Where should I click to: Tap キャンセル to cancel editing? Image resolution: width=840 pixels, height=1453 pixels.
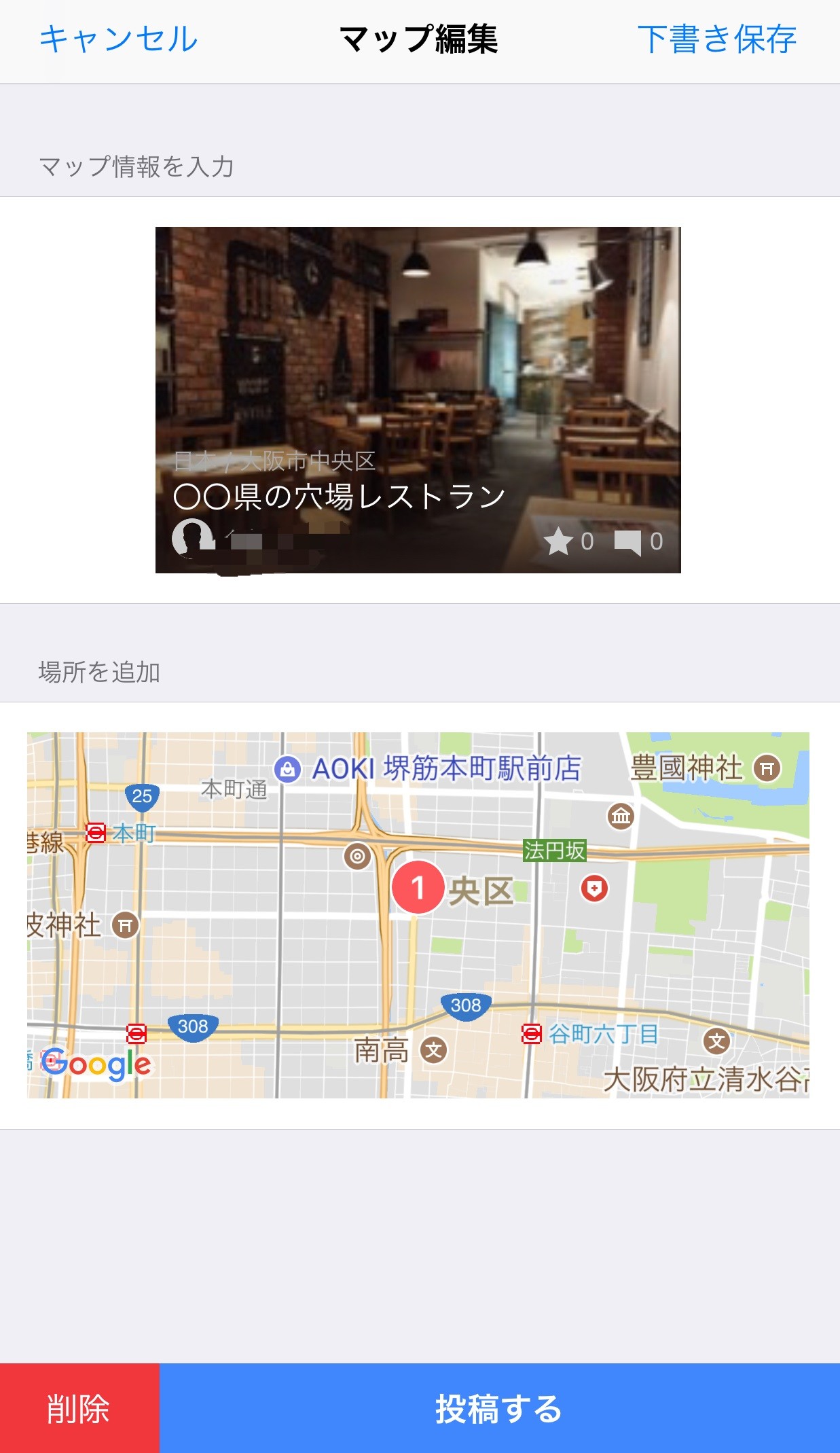pyautogui.click(x=118, y=39)
